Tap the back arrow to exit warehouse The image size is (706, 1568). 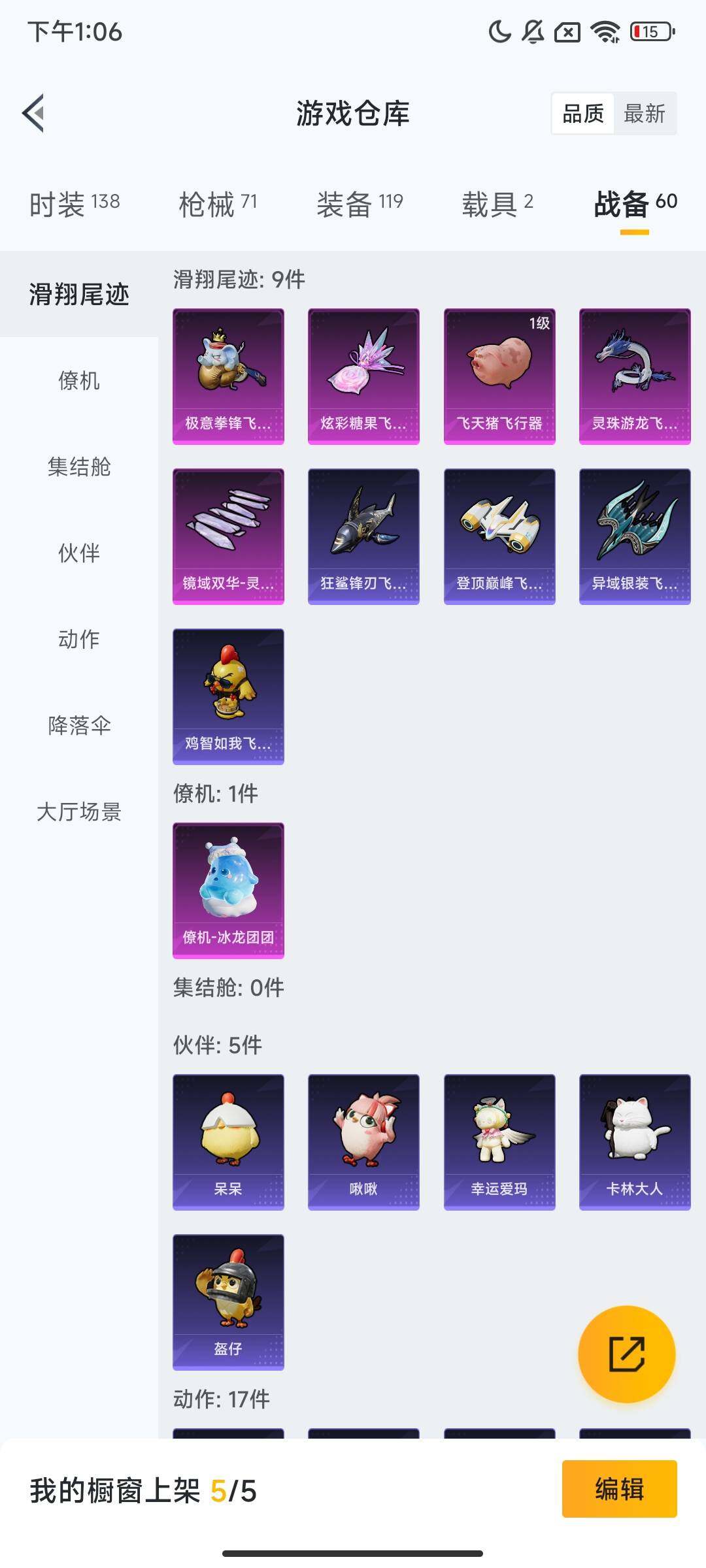(33, 112)
